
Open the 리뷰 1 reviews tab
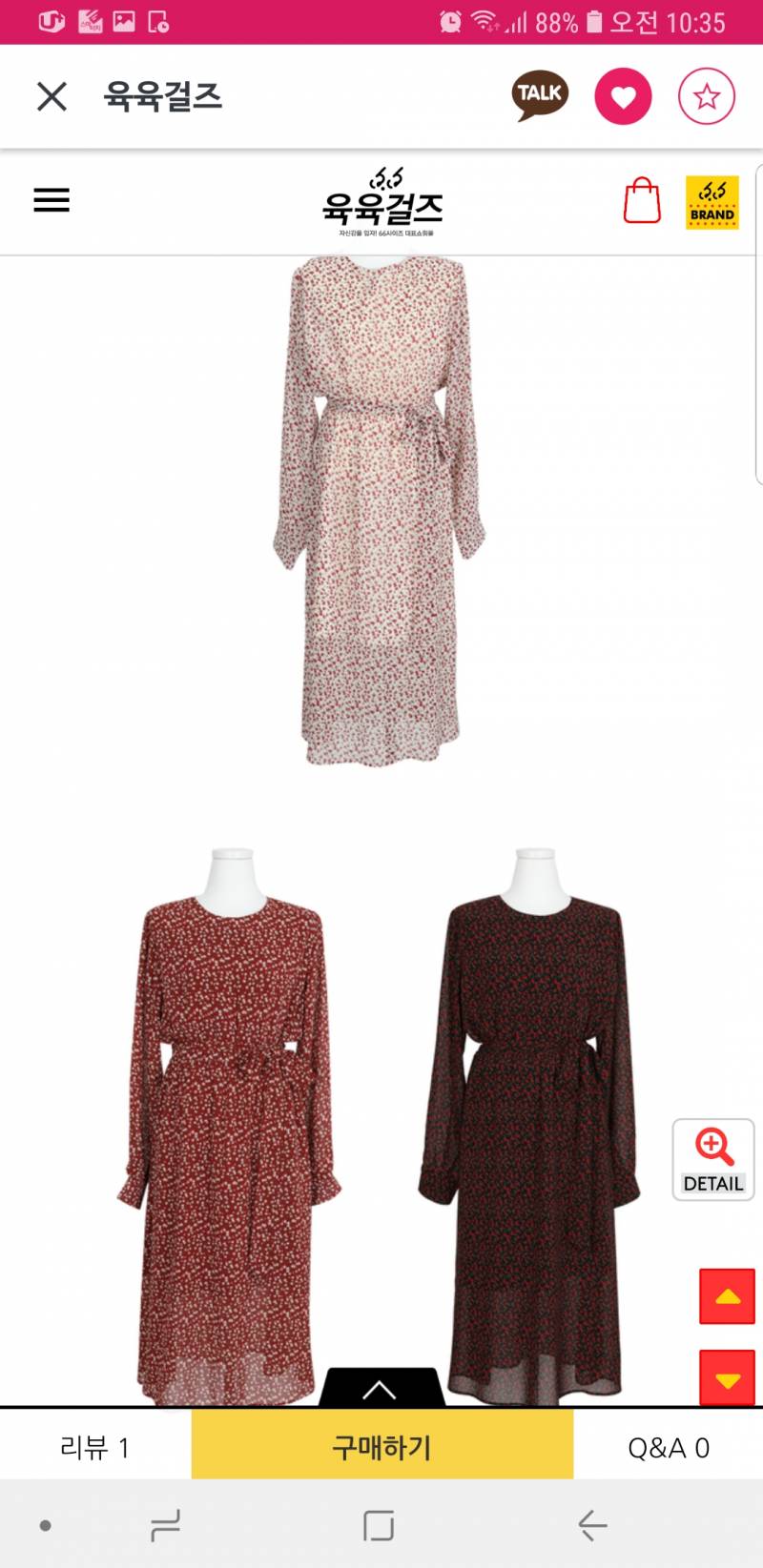tap(94, 1448)
